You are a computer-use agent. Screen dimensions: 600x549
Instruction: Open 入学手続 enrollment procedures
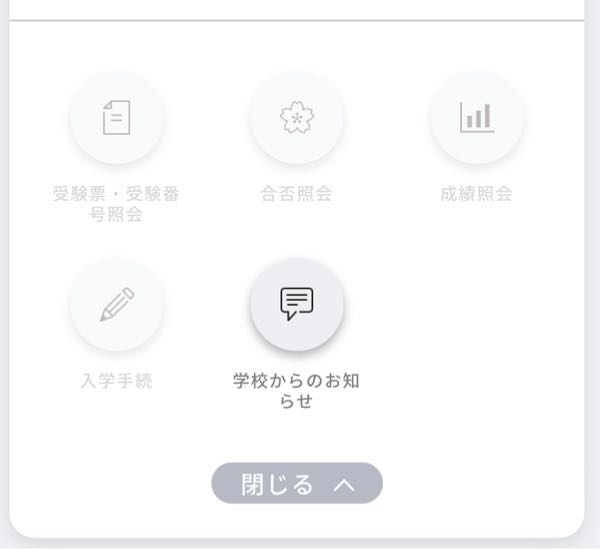click(116, 304)
